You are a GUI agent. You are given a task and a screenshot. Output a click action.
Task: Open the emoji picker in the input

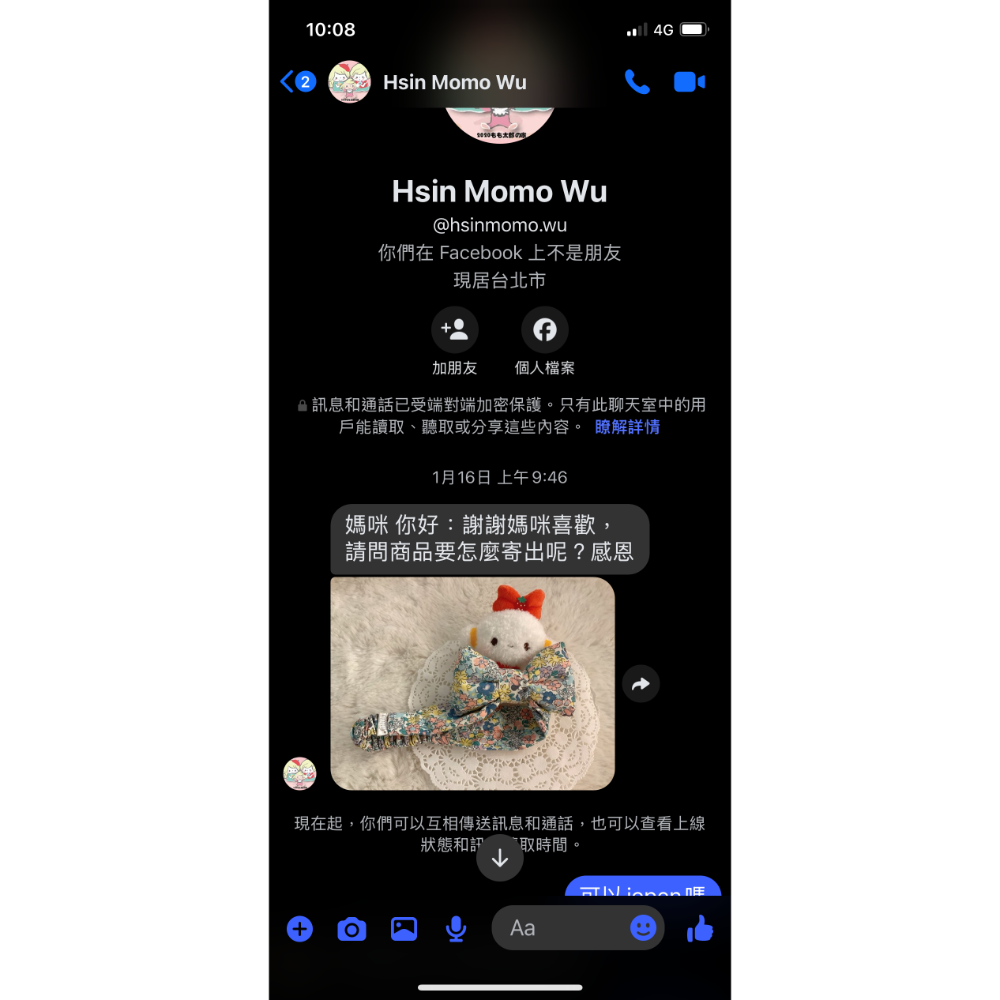pos(643,928)
